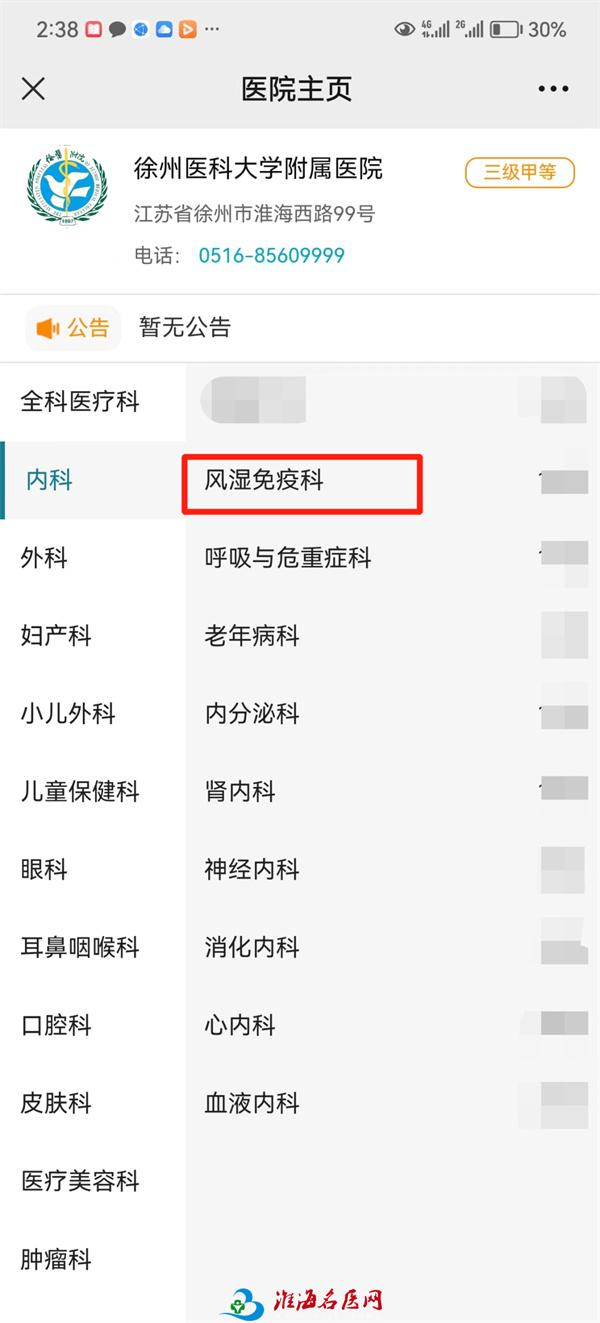Select the 全科医疗科 category

coord(93,402)
